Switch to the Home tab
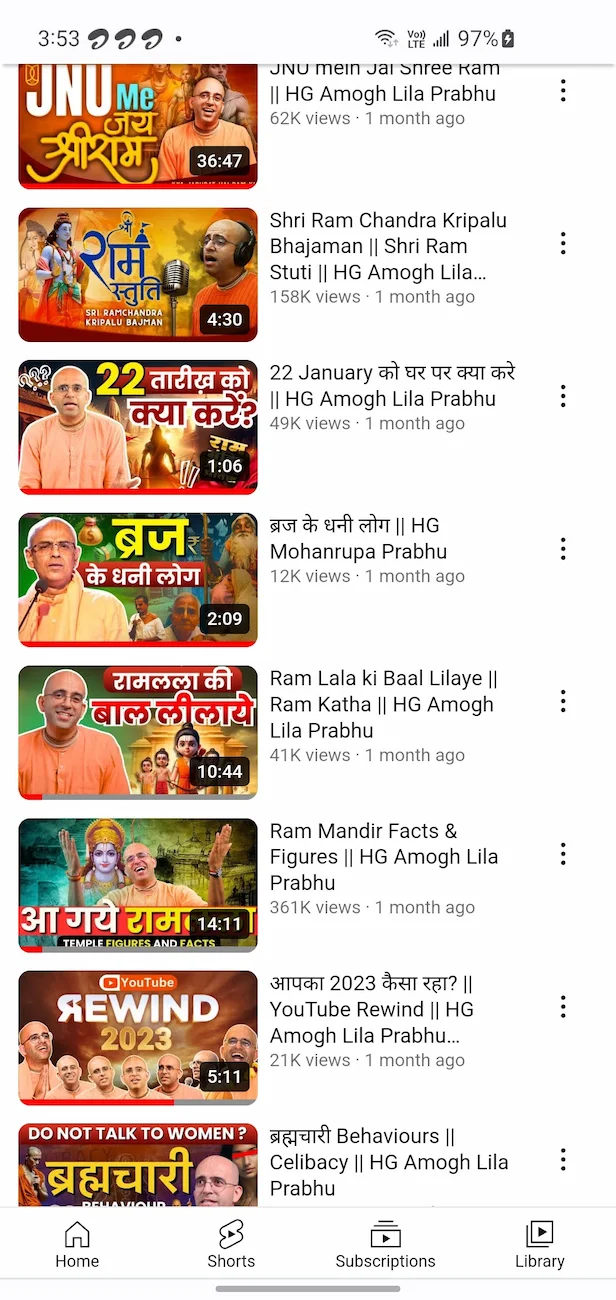 click(77, 1245)
